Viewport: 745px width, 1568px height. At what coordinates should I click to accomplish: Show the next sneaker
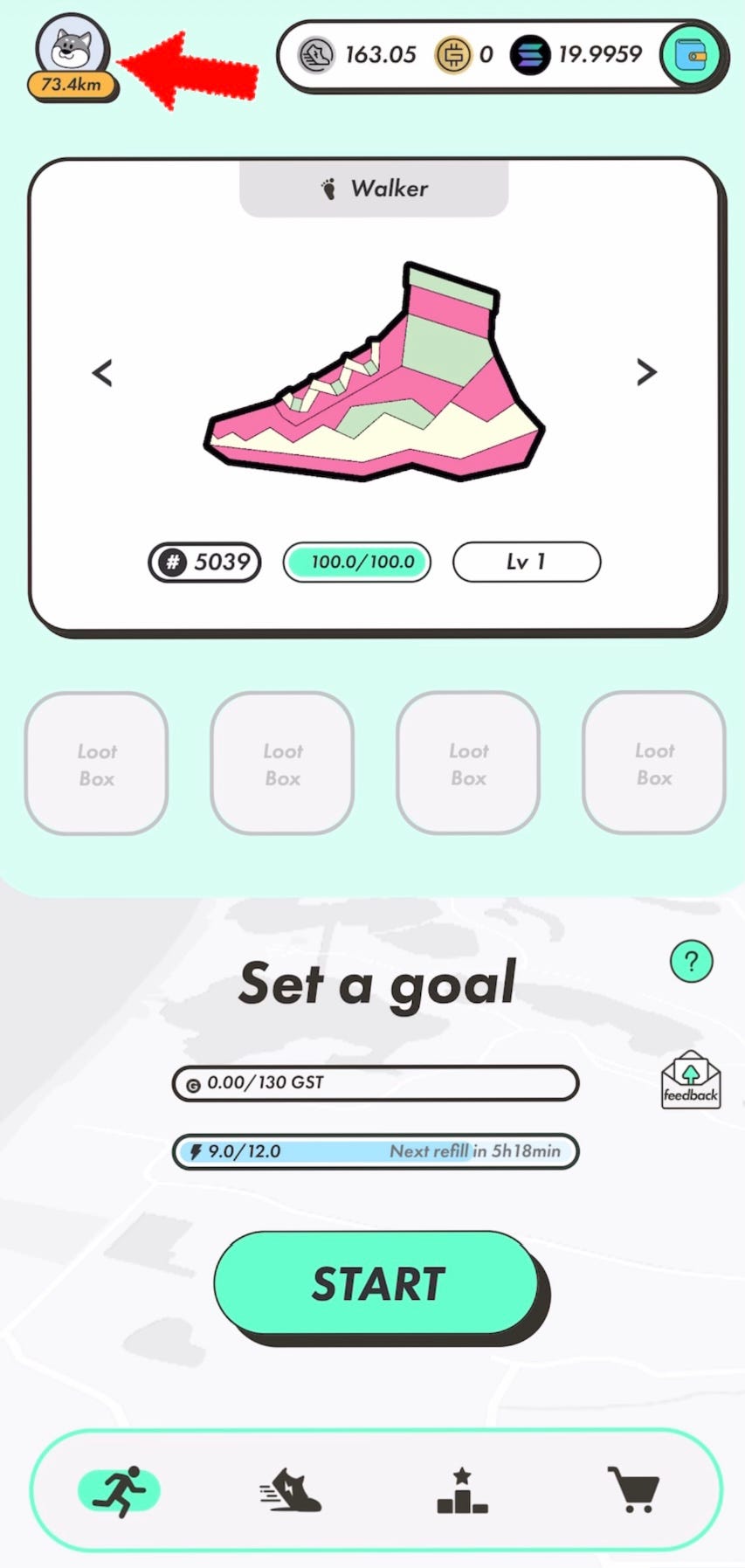click(x=645, y=373)
